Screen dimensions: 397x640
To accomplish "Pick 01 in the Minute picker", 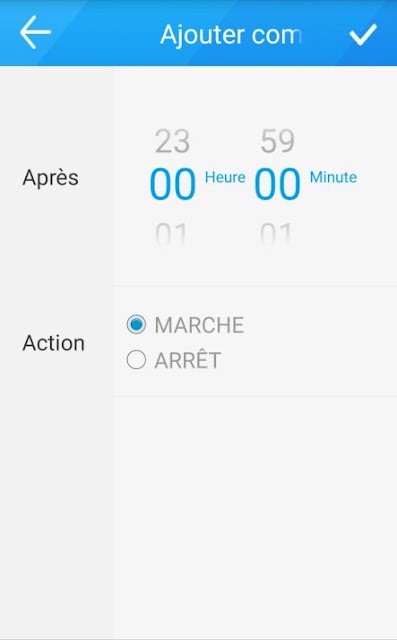I will click(276, 234).
